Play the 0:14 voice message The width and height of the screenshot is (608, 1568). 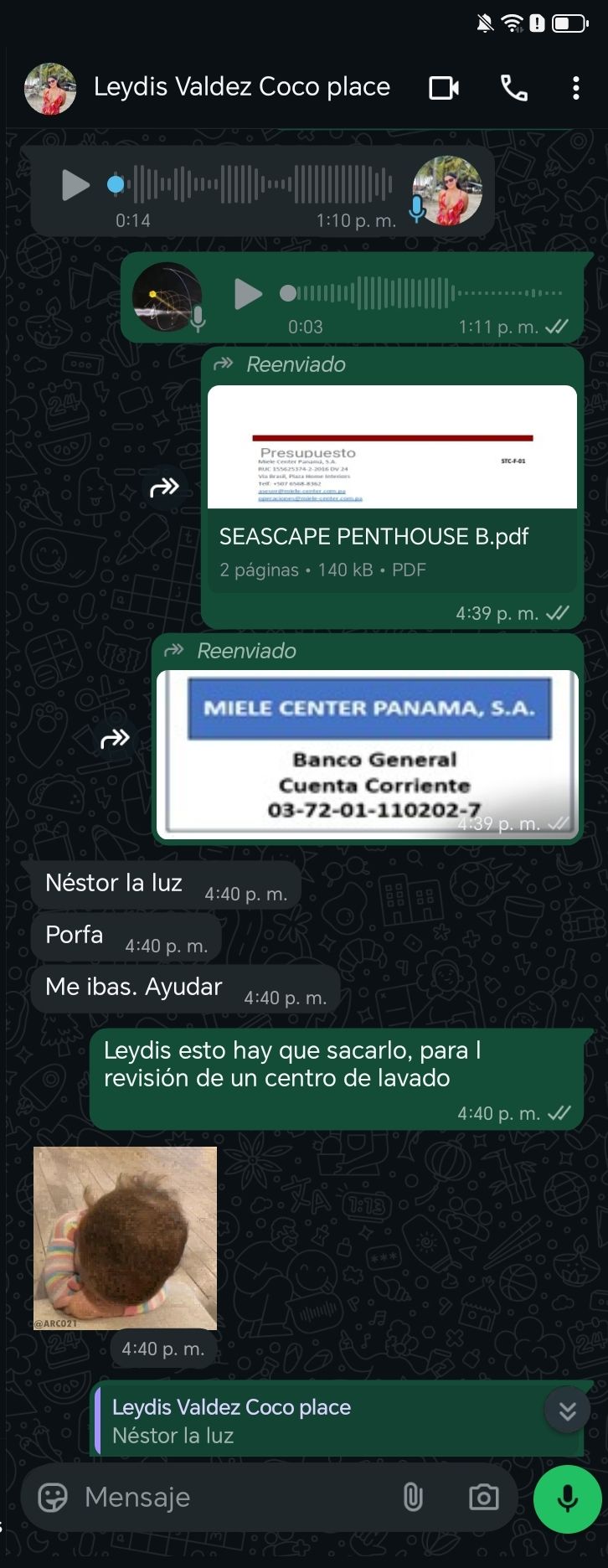pos(75,185)
